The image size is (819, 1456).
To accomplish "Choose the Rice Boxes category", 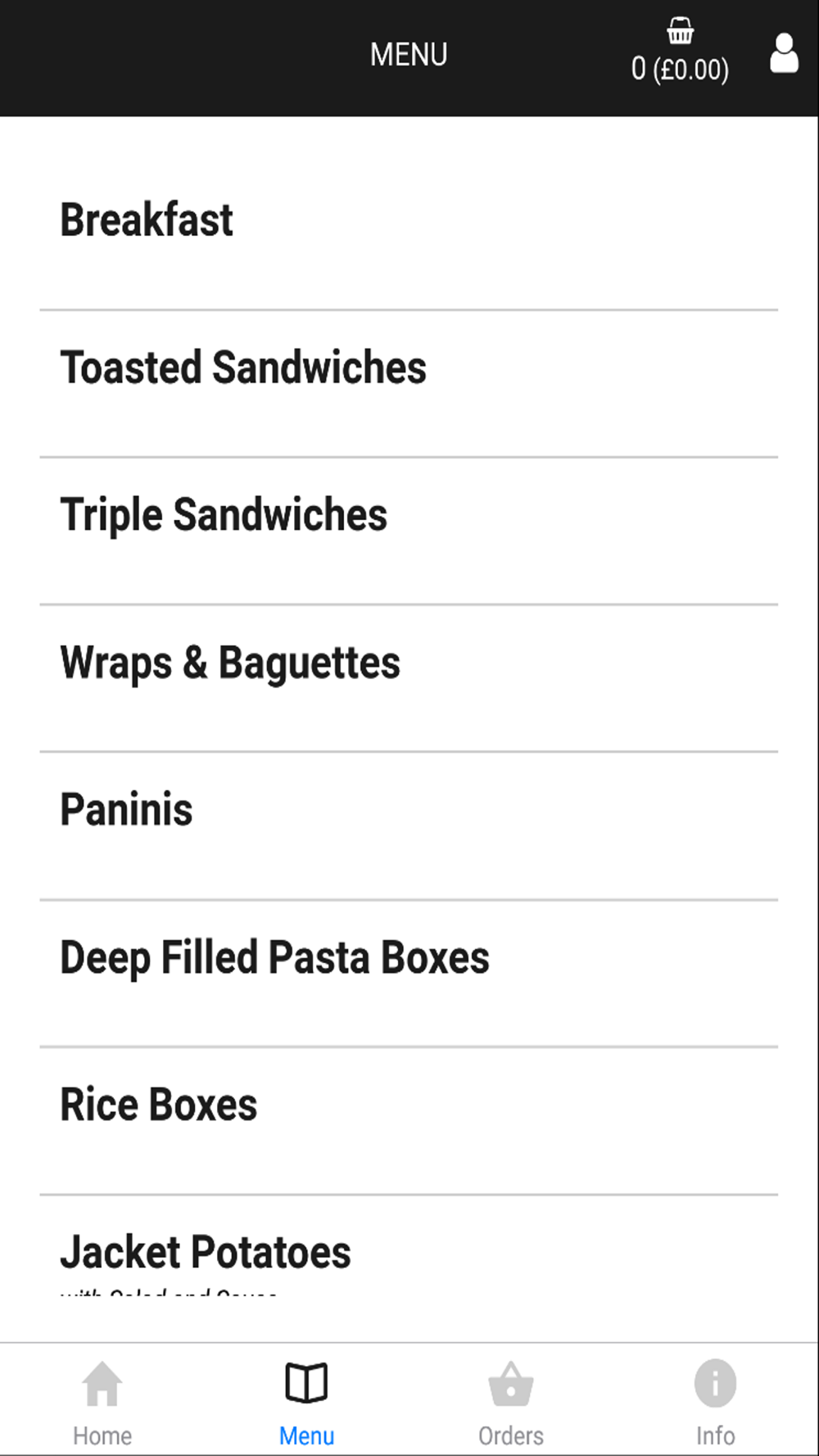I will pyautogui.click(x=159, y=1105).
